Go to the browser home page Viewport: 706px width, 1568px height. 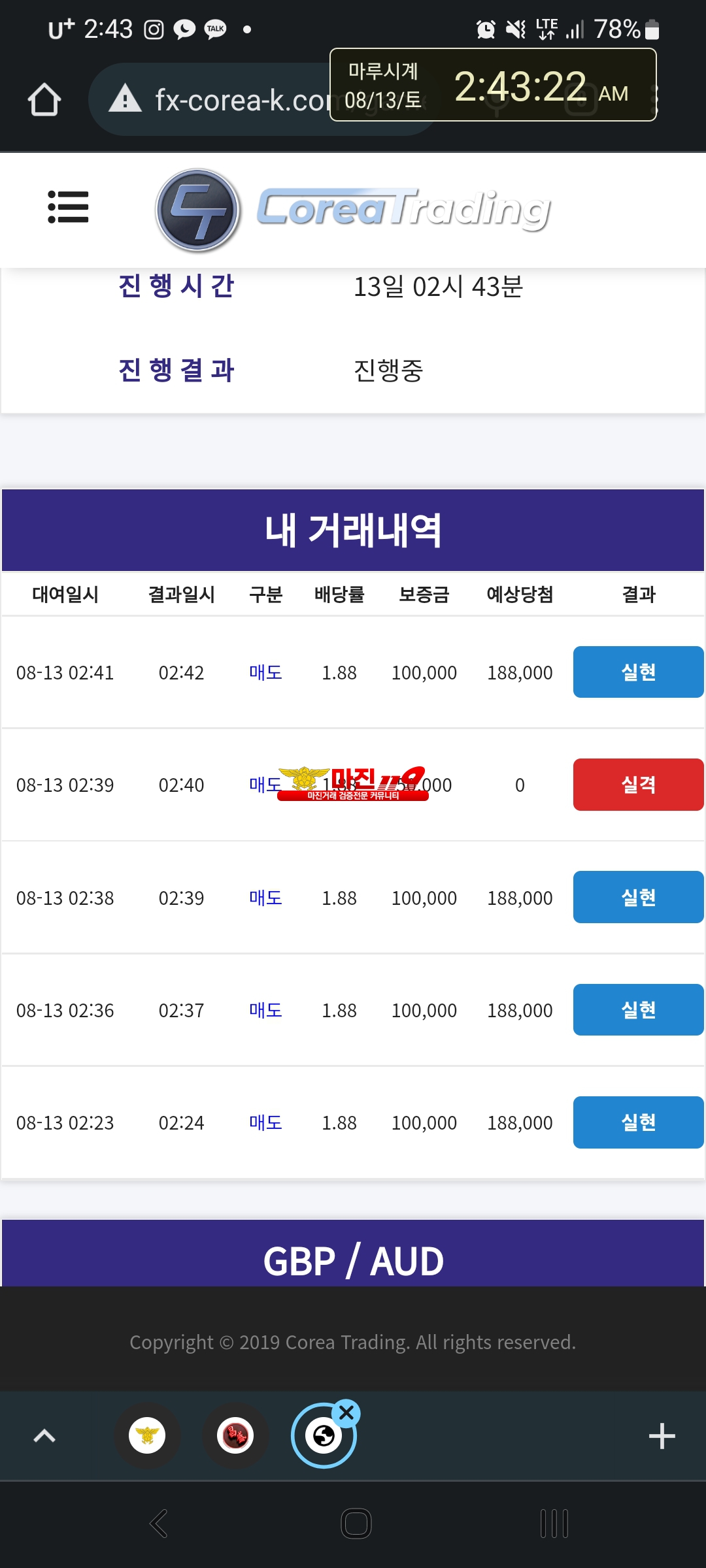tap(44, 99)
